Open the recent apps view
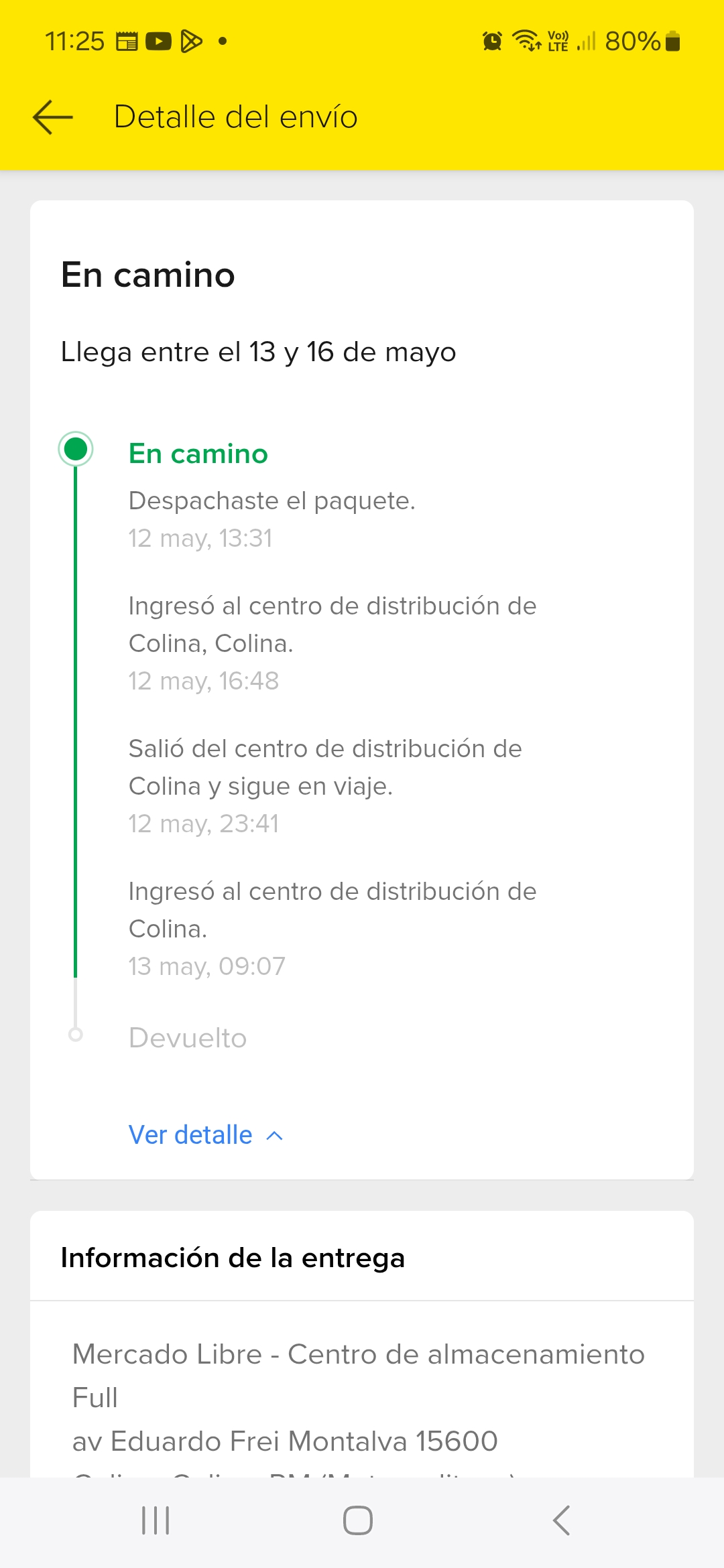Viewport: 724px width, 1568px height. click(x=156, y=1520)
